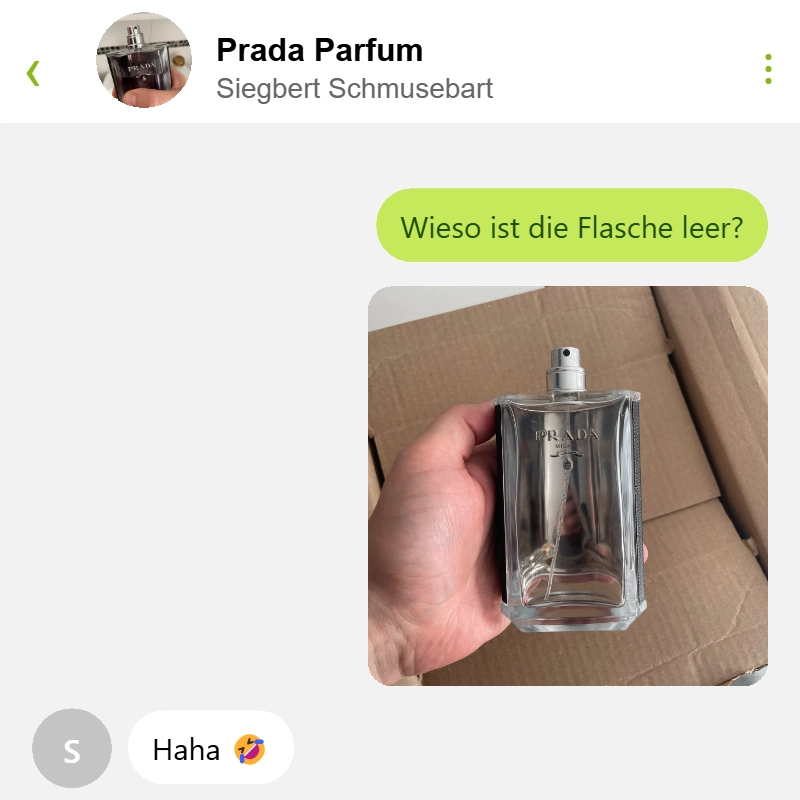Open Siegbert's avatar with letter S
This screenshot has width=800, height=800.
(72, 748)
